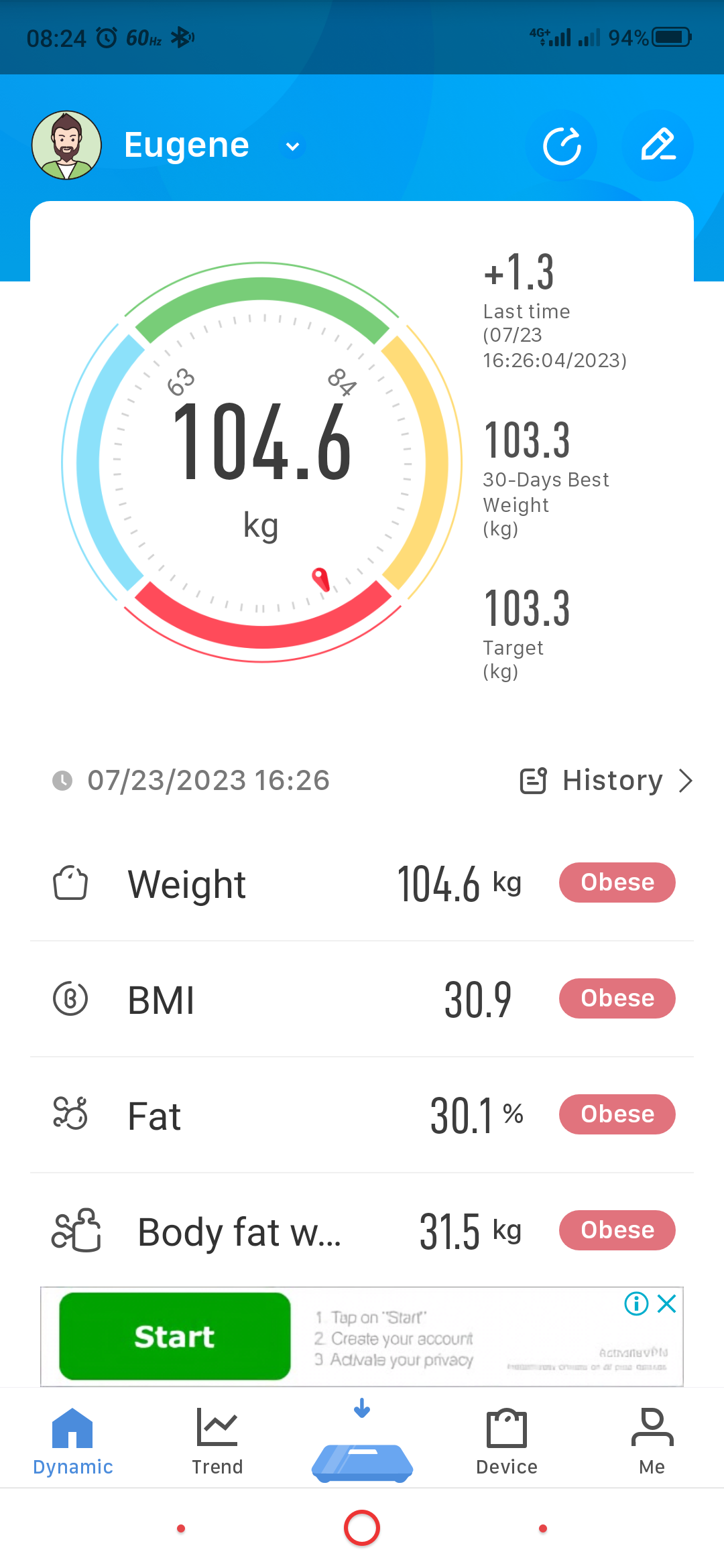This screenshot has height=1568, width=724.
Task: Open the BMI details row
Action: tap(362, 999)
